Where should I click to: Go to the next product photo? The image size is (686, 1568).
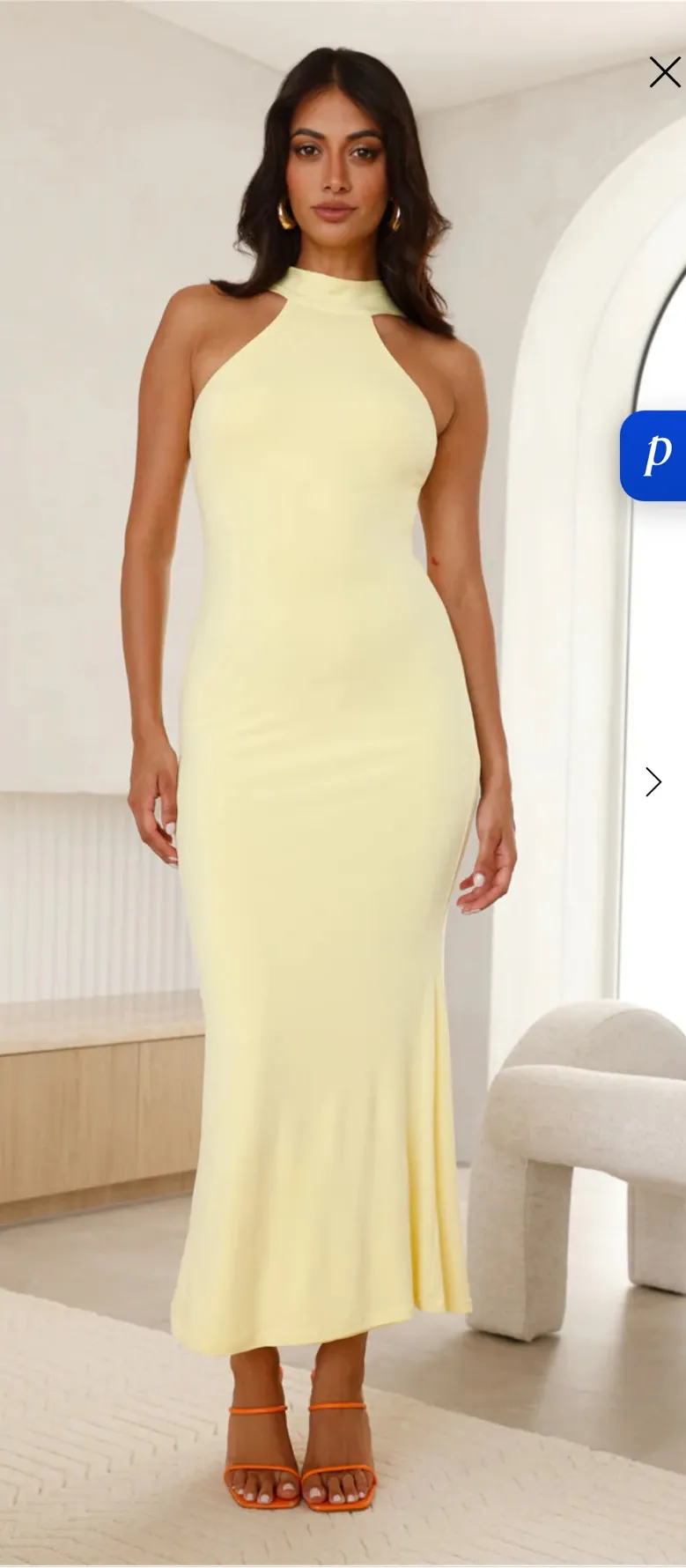pyautogui.click(x=653, y=781)
